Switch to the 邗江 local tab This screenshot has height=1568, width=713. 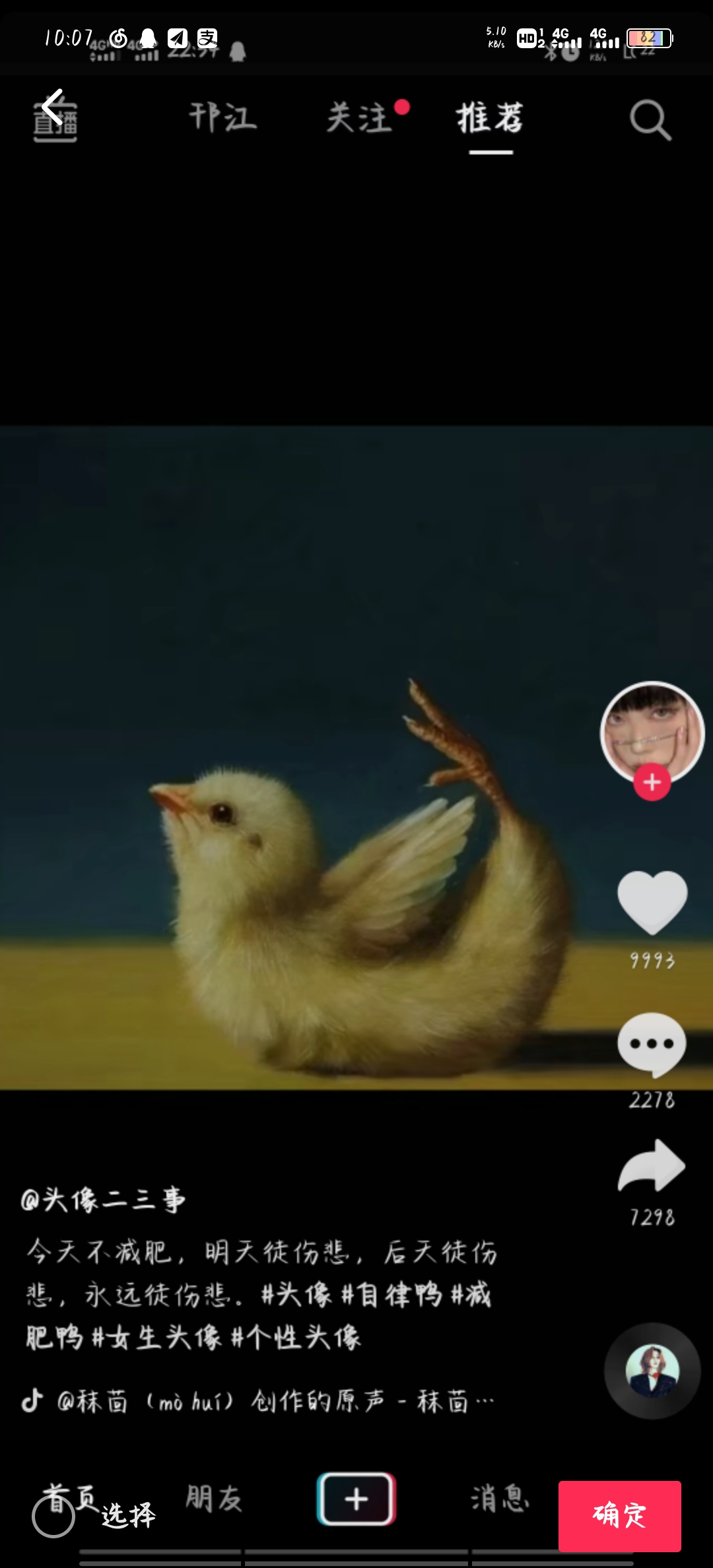click(x=223, y=118)
